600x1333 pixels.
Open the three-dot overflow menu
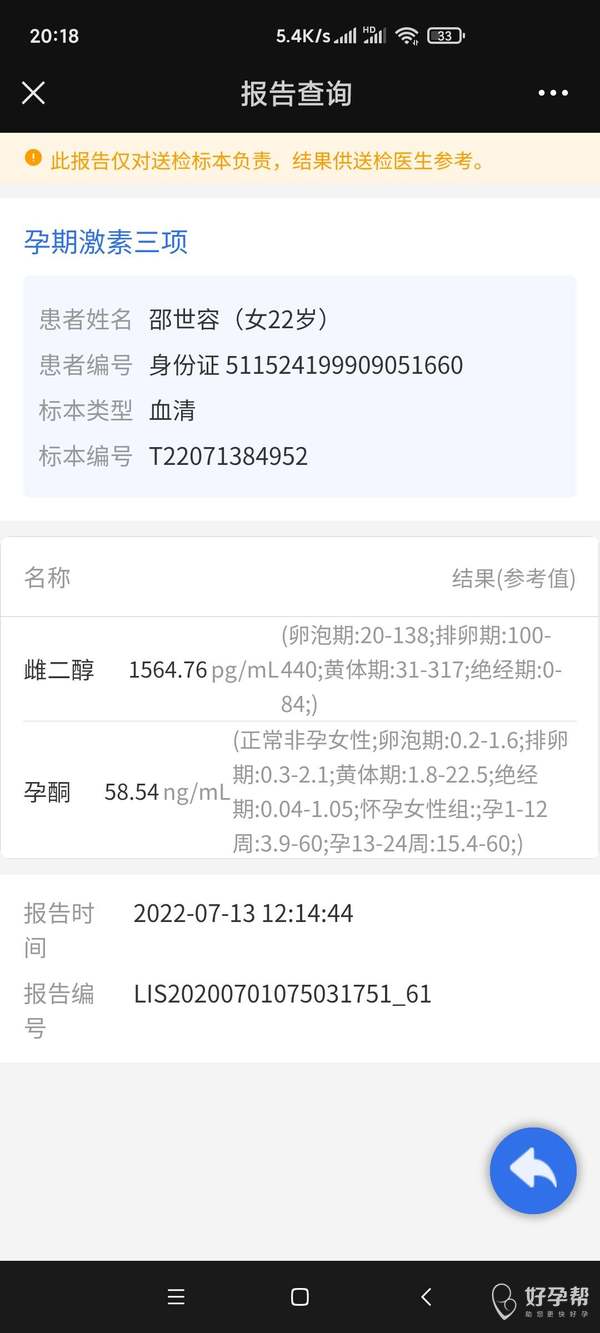[553, 93]
